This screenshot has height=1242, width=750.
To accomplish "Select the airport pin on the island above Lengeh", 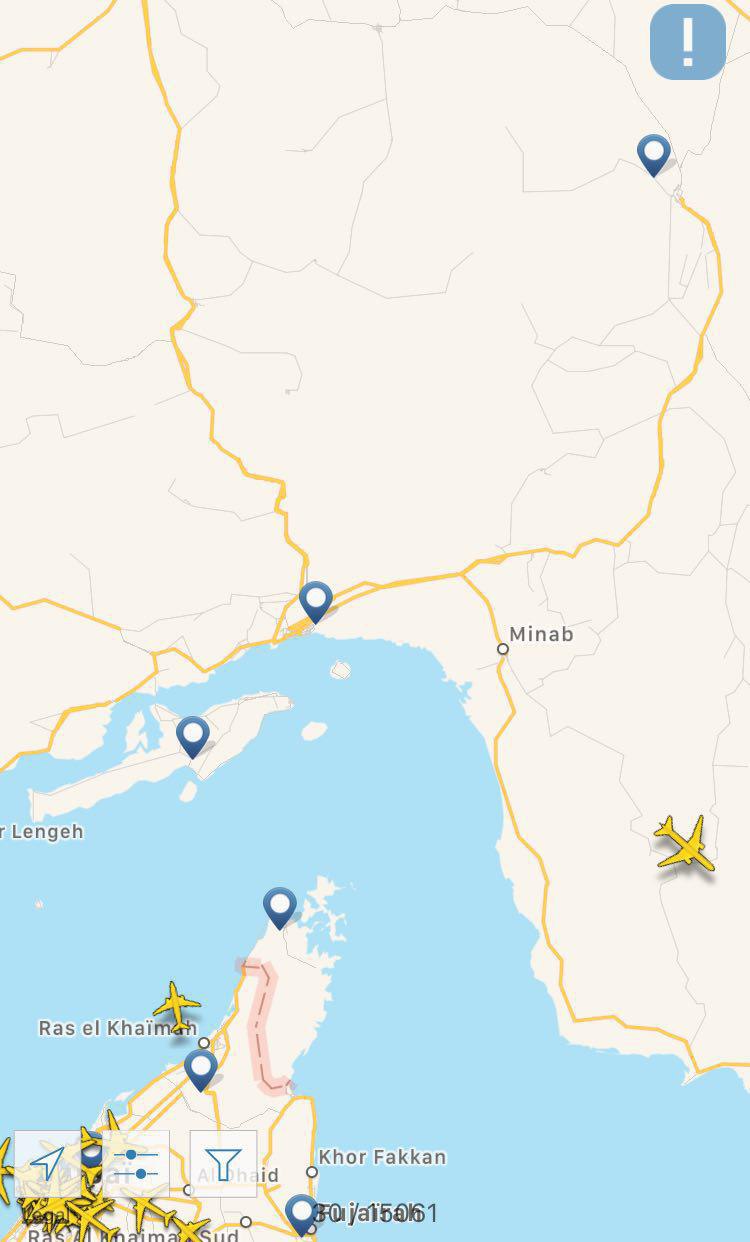I will tap(193, 735).
